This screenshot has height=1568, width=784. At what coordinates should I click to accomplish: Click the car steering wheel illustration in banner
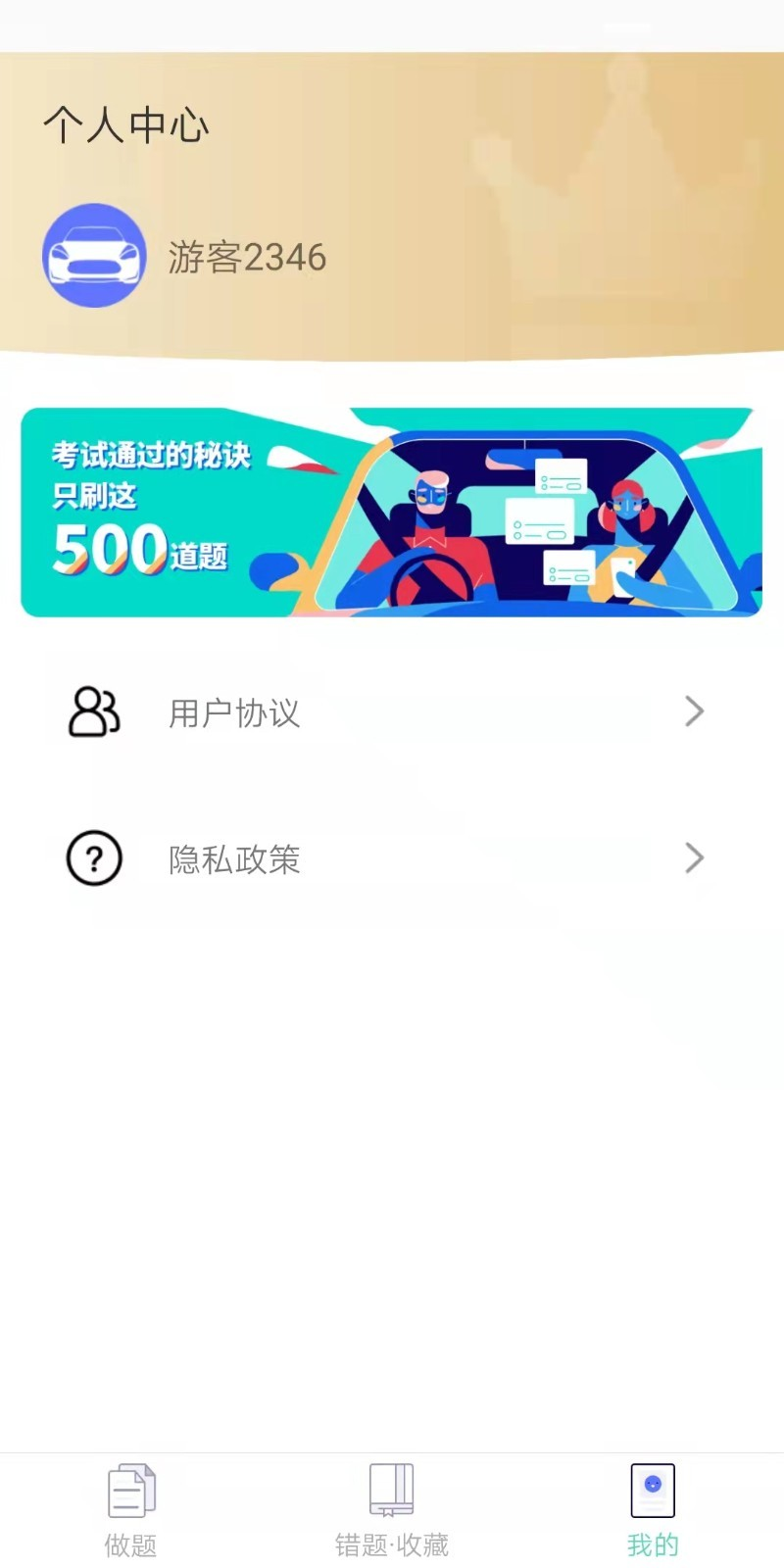coord(428,578)
